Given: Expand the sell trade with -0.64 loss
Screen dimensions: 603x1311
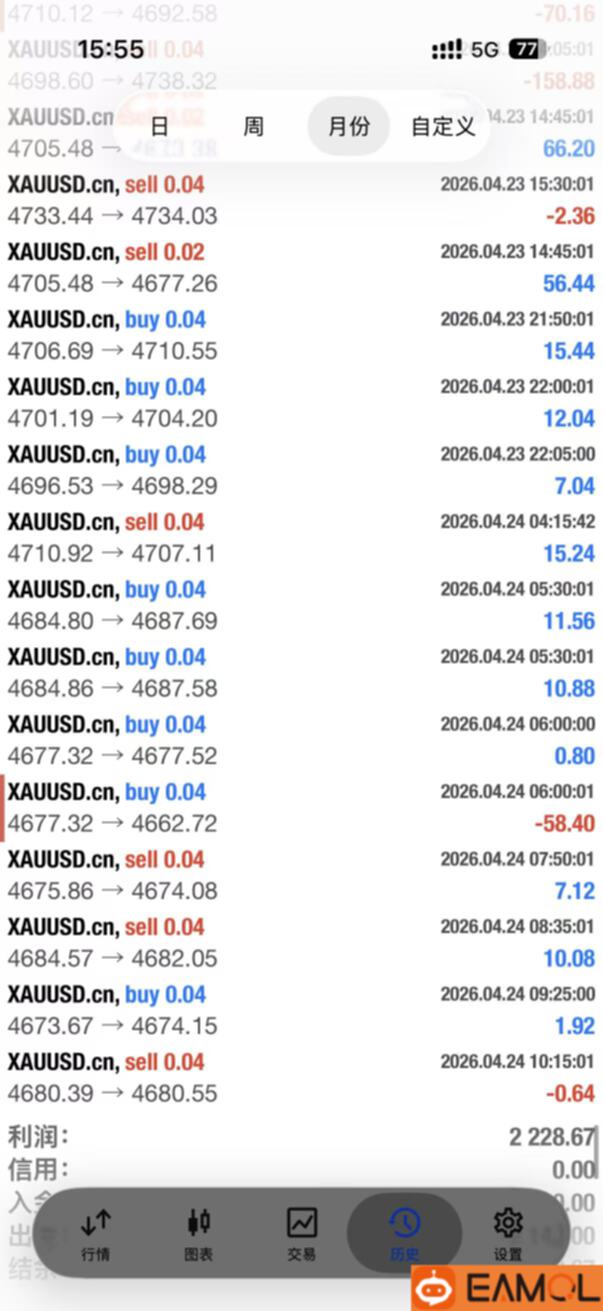Looking at the screenshot, I should tap(300, 1077).
